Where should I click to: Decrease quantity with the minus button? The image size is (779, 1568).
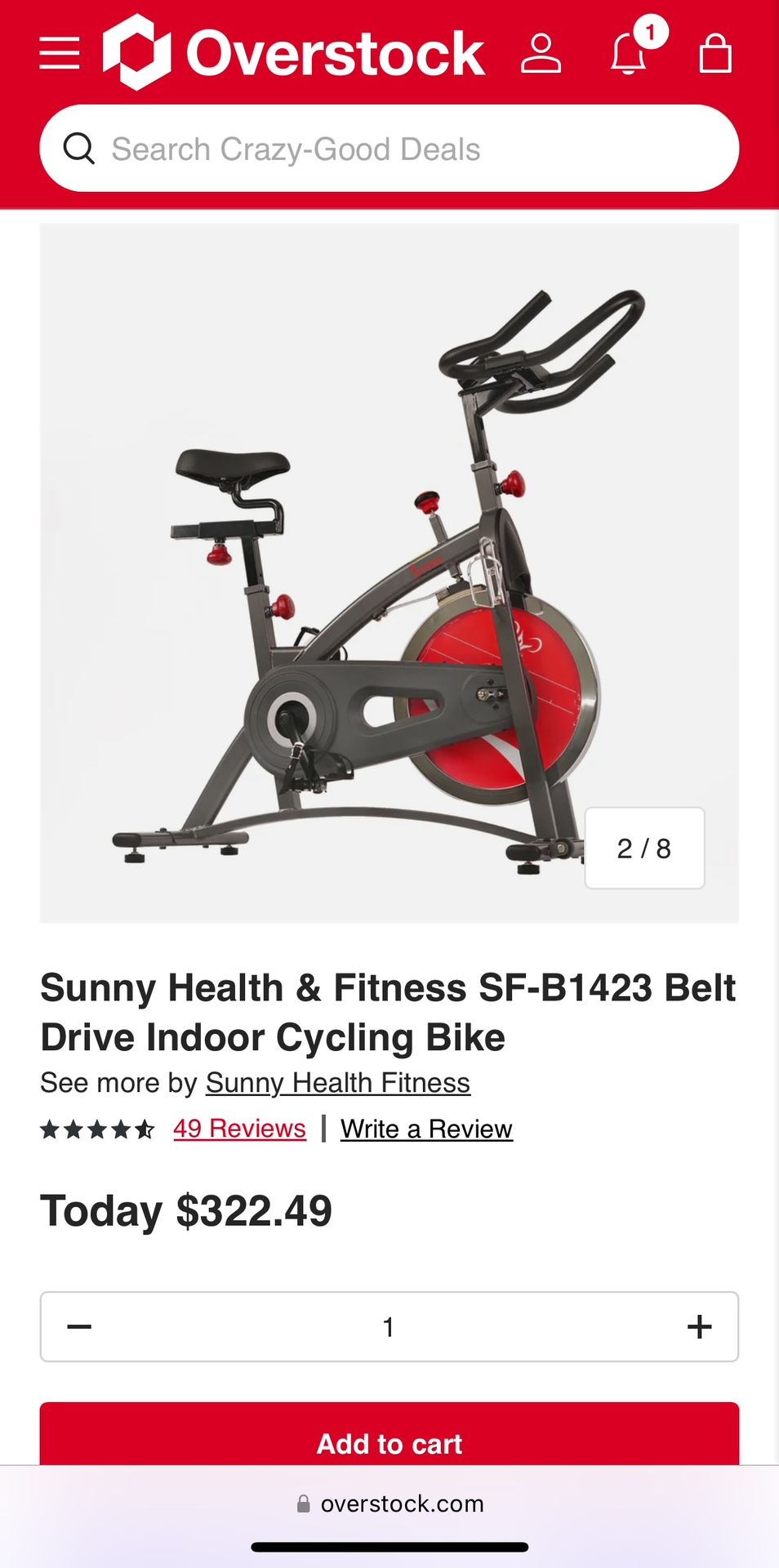click(x=79, y=1326)
